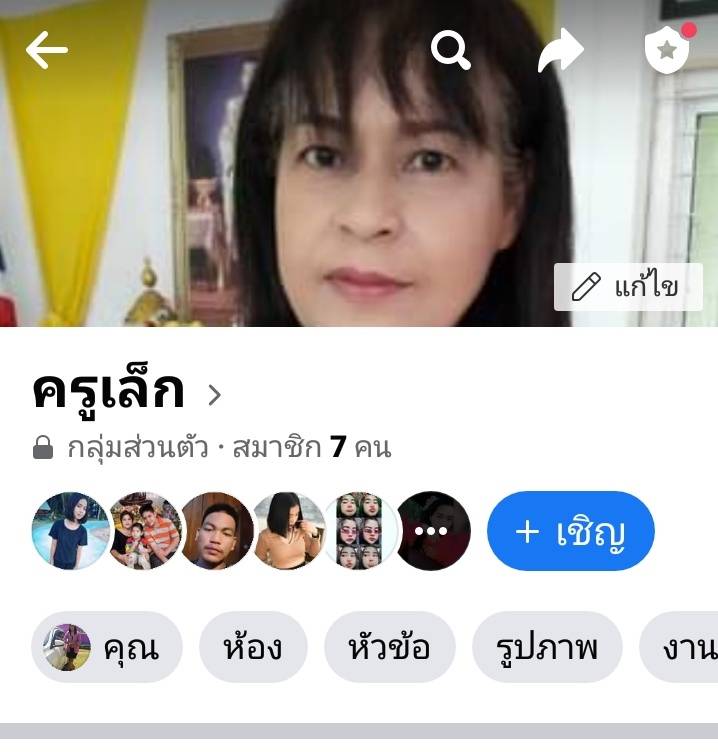Search within the group
This screenshot has width=718, height=752.
click(x=451, y=49)
